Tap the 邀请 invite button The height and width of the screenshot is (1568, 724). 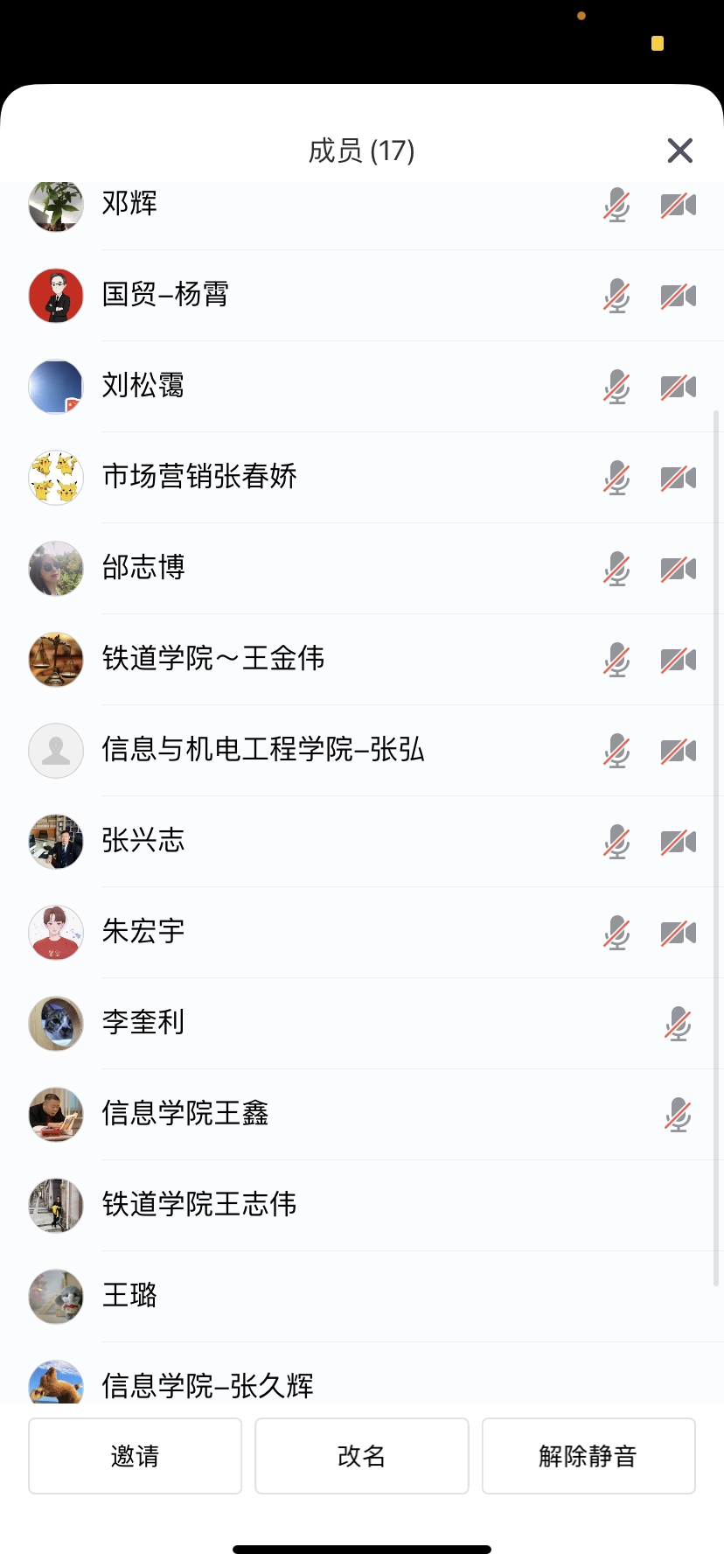pos(135,1455)
